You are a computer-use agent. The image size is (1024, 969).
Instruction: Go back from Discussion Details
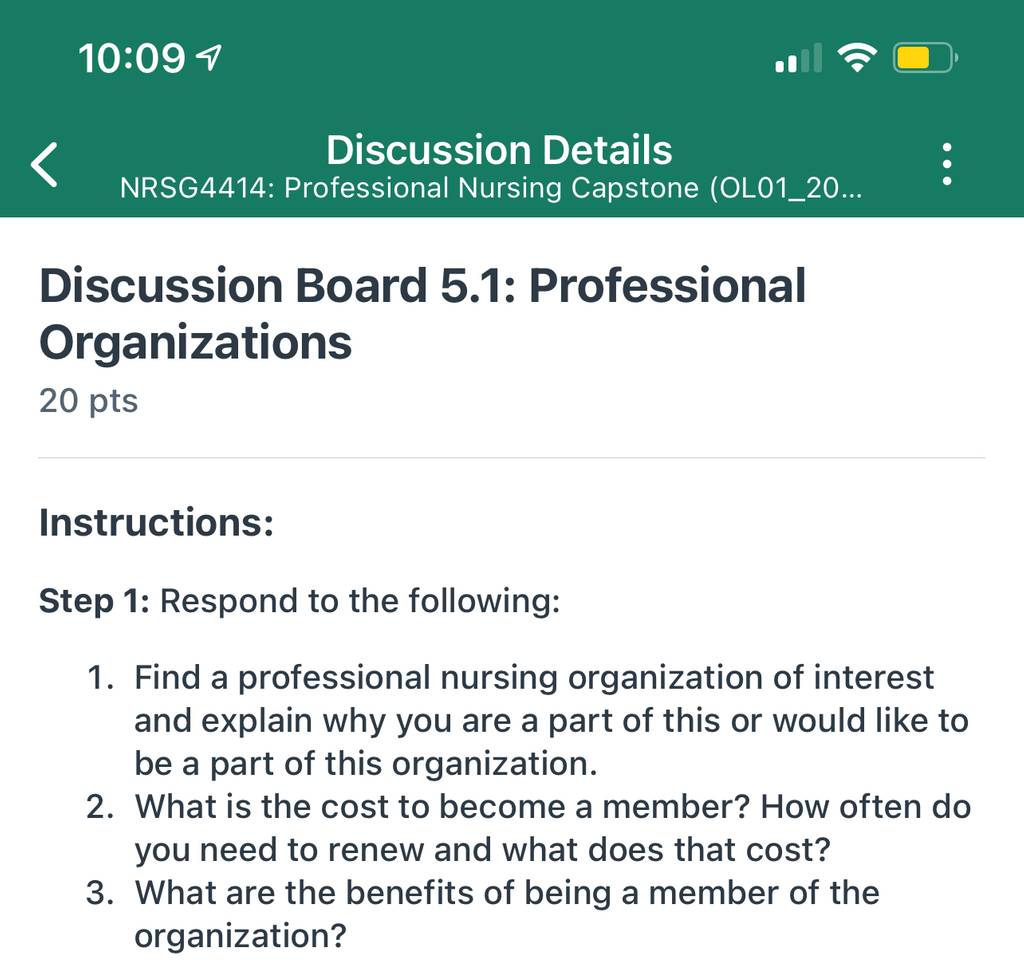click(44, 165)
